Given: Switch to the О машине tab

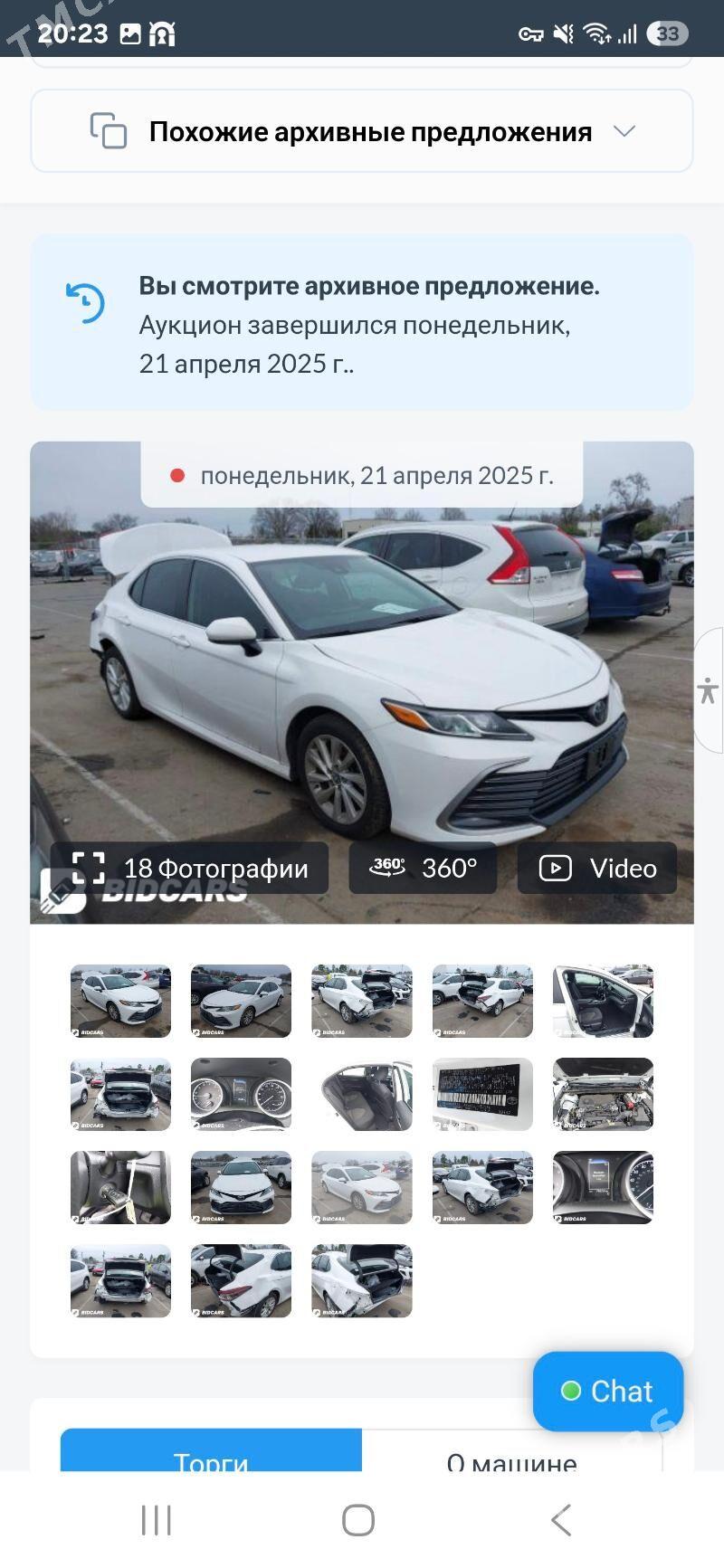Looking at the screenshot, I should 511,1452.
